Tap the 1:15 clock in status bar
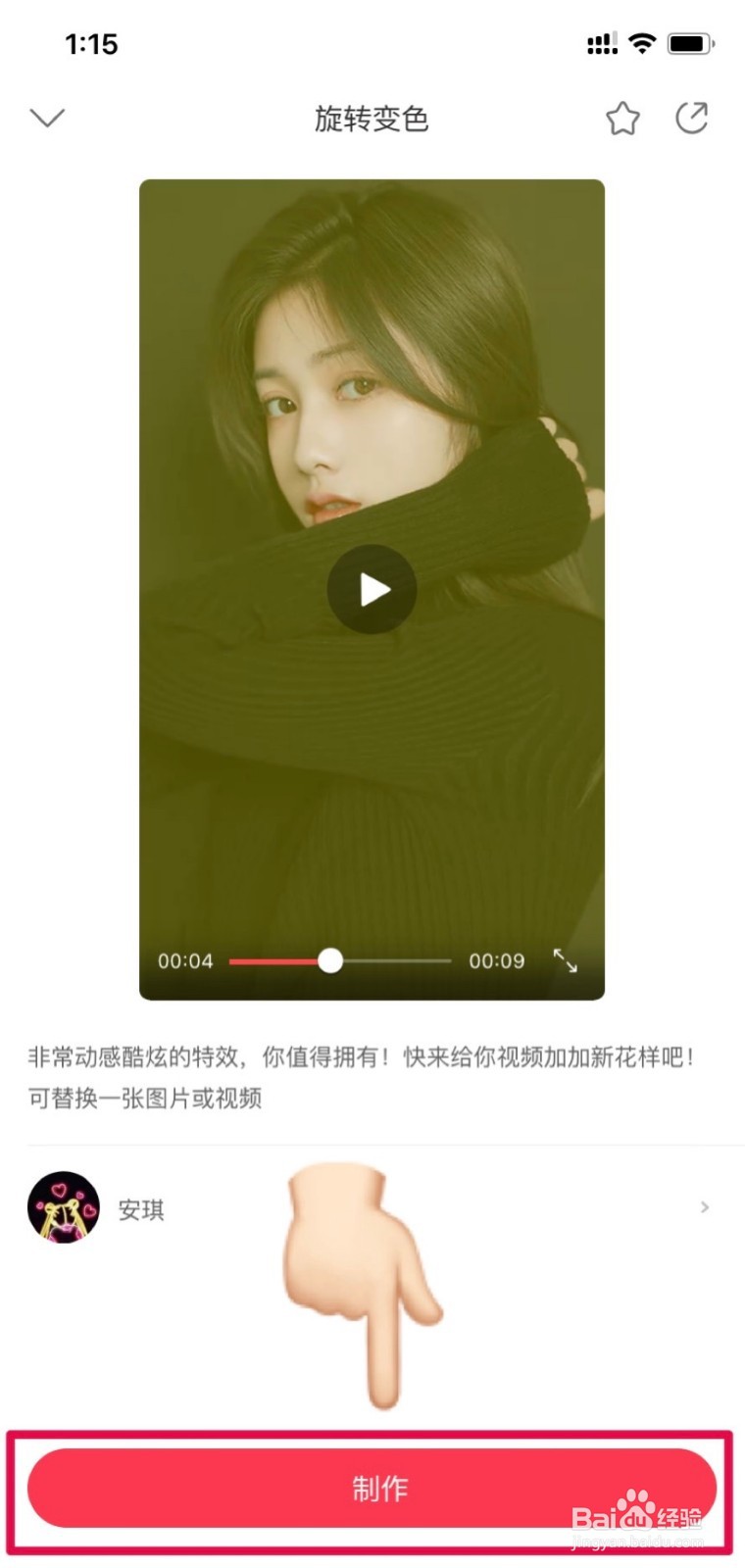This screenshot has height=1568, width=745. (92, 43)
